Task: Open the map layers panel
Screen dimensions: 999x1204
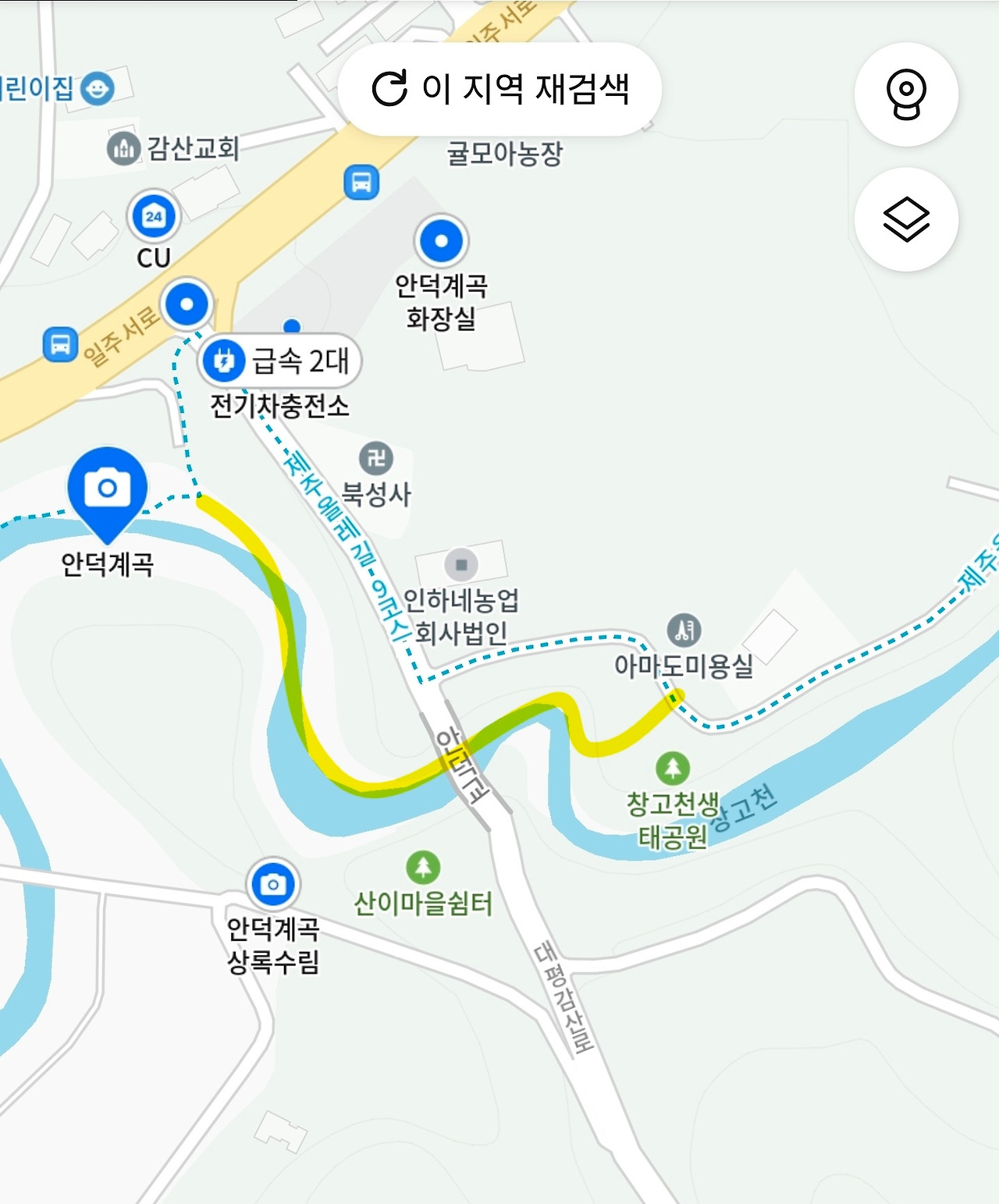Action: pos(908,219)
